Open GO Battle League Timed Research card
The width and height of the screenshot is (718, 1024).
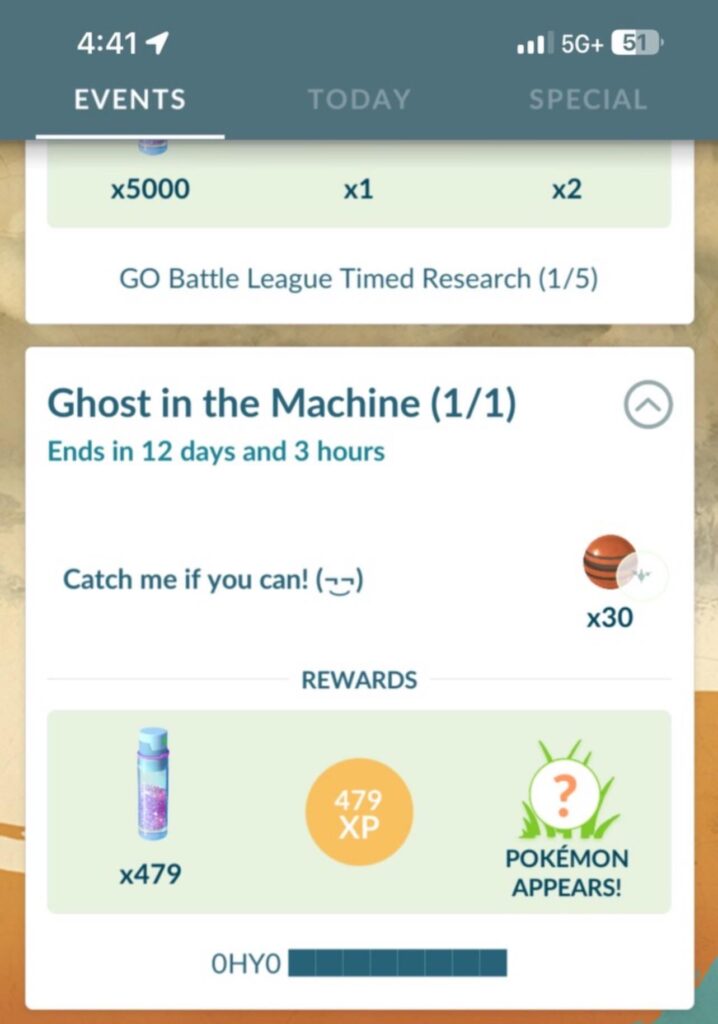point(358,278)
